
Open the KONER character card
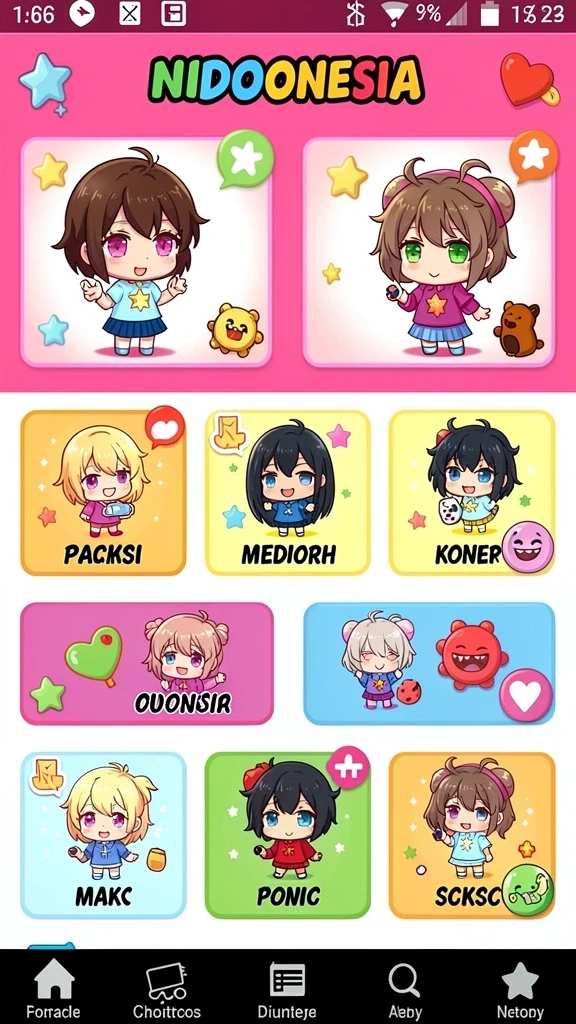pyautogui.click(x=472, y=493)
